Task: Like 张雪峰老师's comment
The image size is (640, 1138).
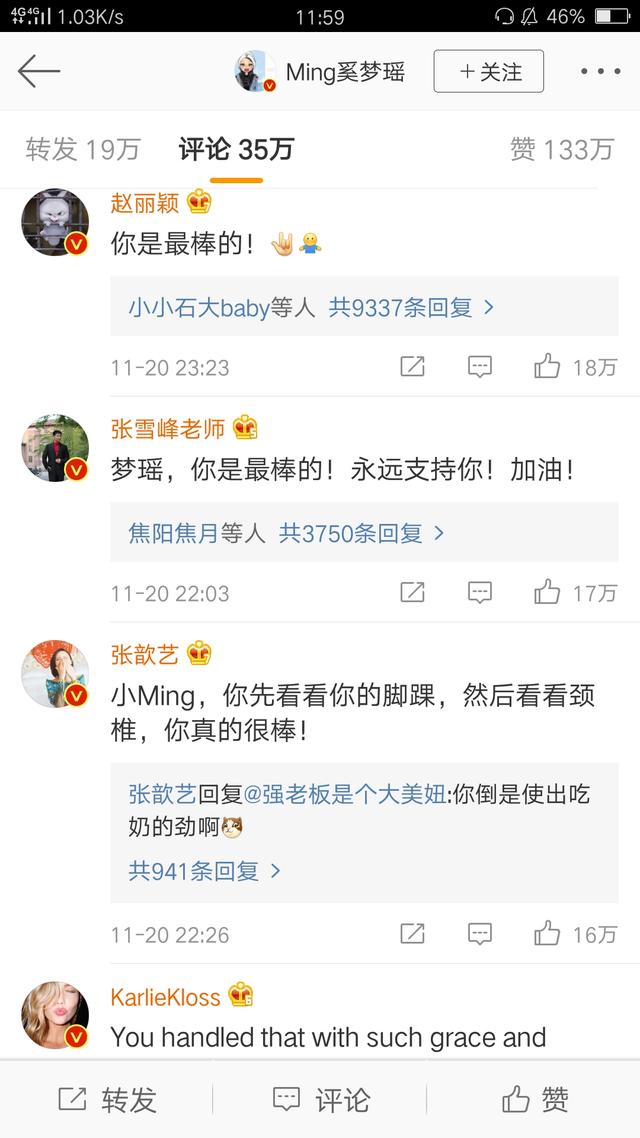Action: tap(547, 593)
